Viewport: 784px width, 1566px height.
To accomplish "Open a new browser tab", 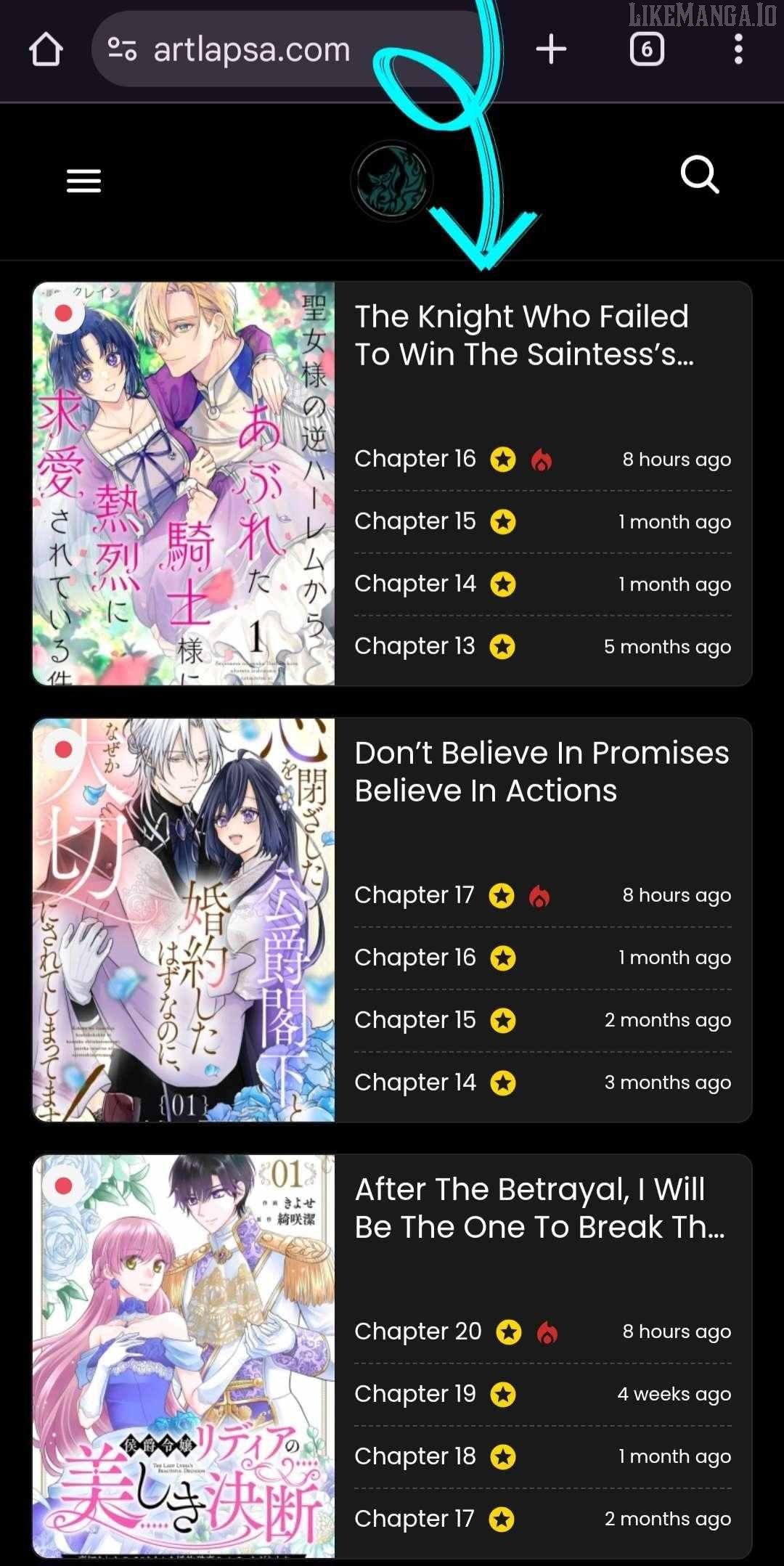I will pyautogui.click(x=550, y=50).
